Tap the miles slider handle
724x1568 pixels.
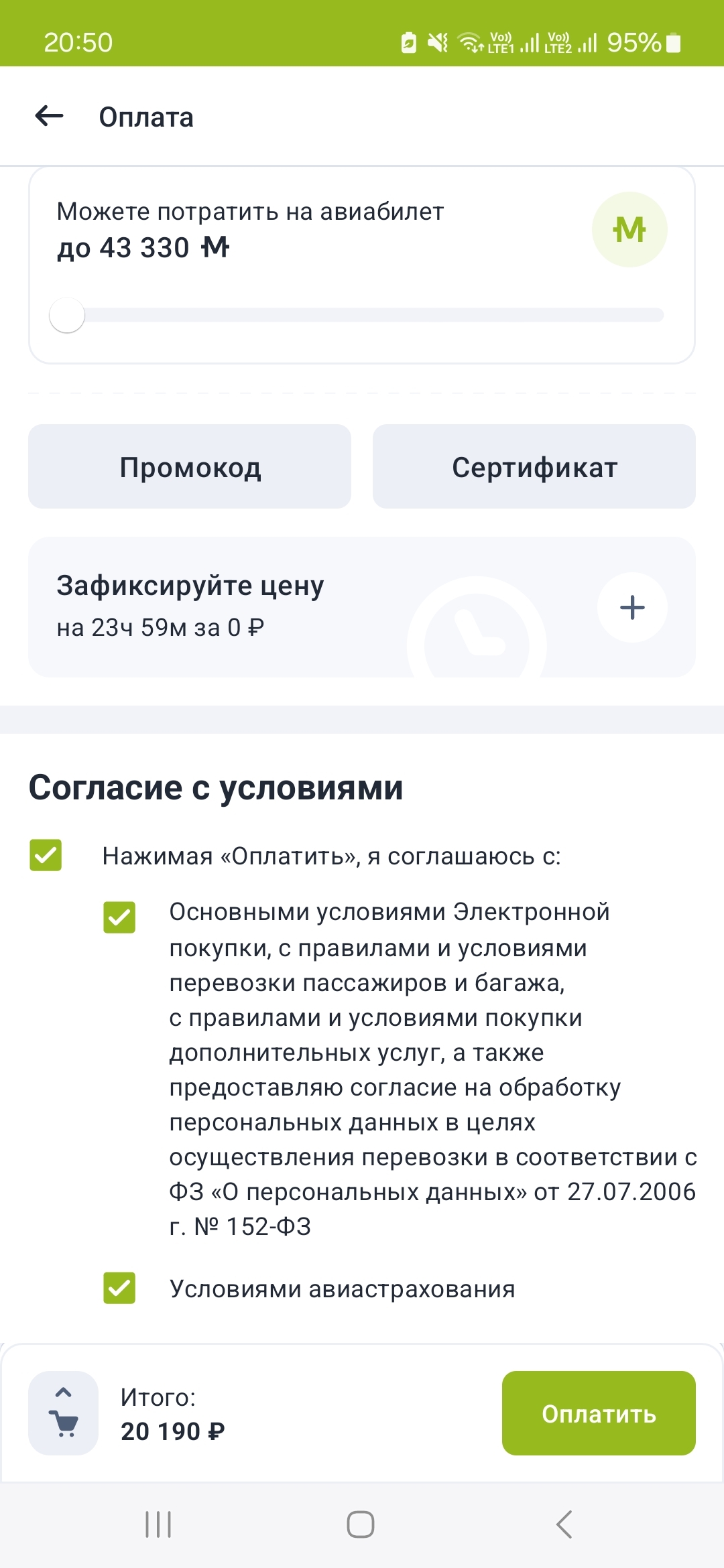[x=67, y=315]
